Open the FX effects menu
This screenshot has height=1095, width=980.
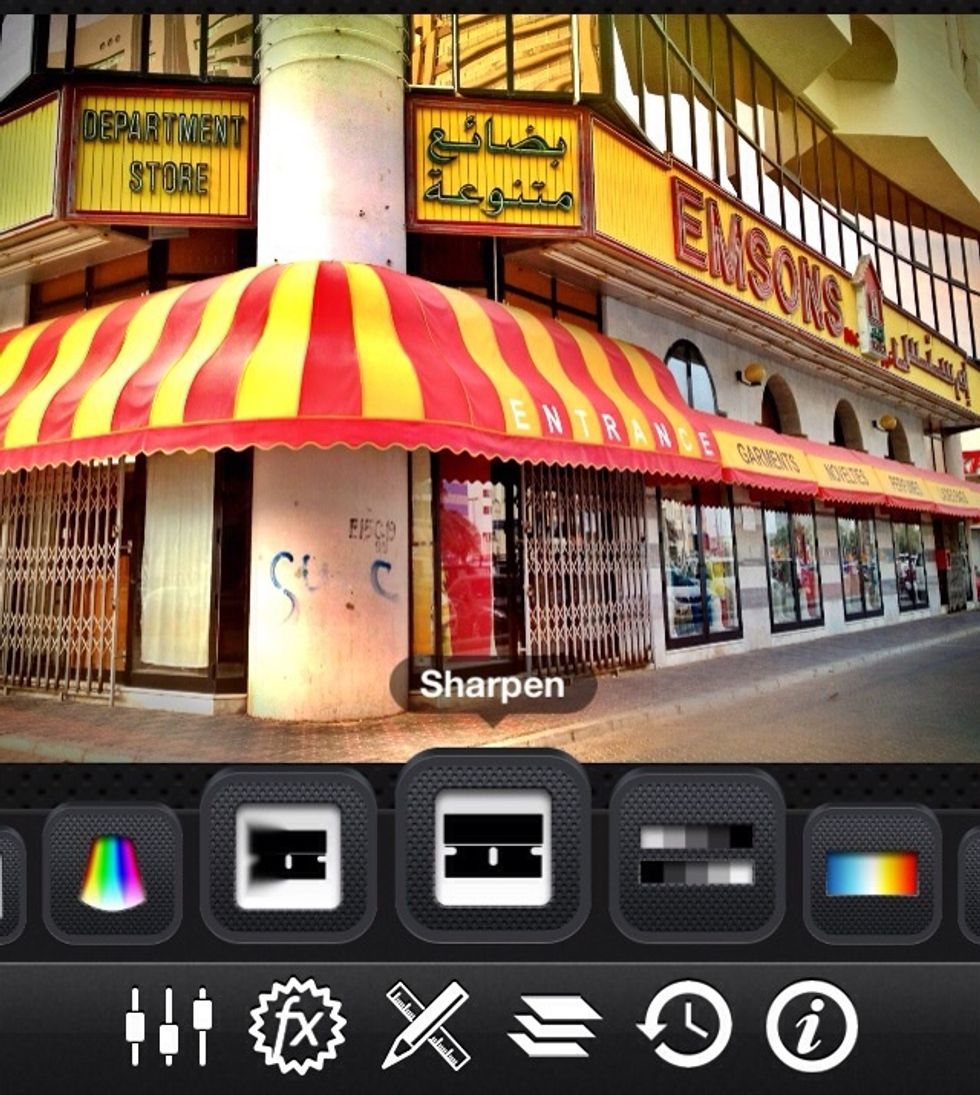coord(297,1026)
